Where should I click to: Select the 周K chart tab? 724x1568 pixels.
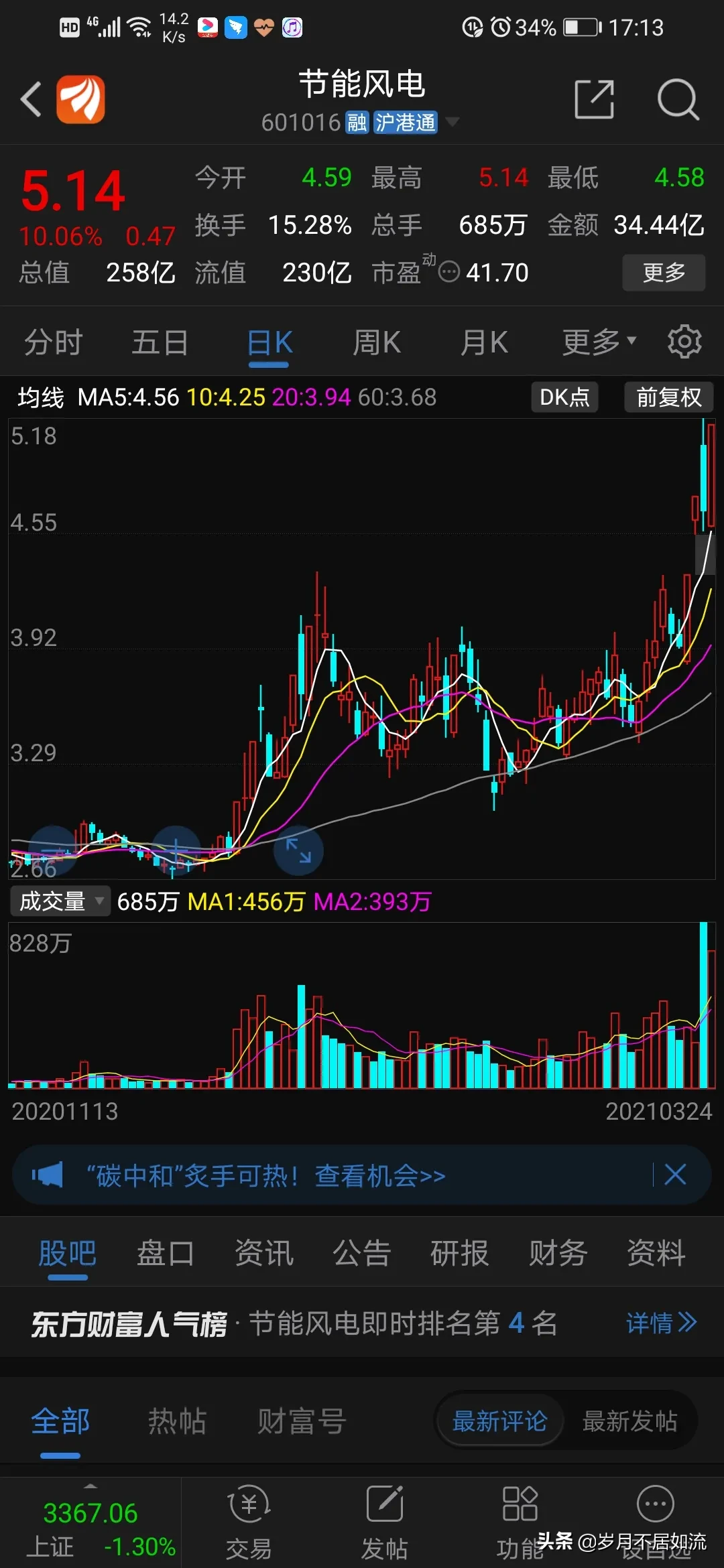(377, 342)
